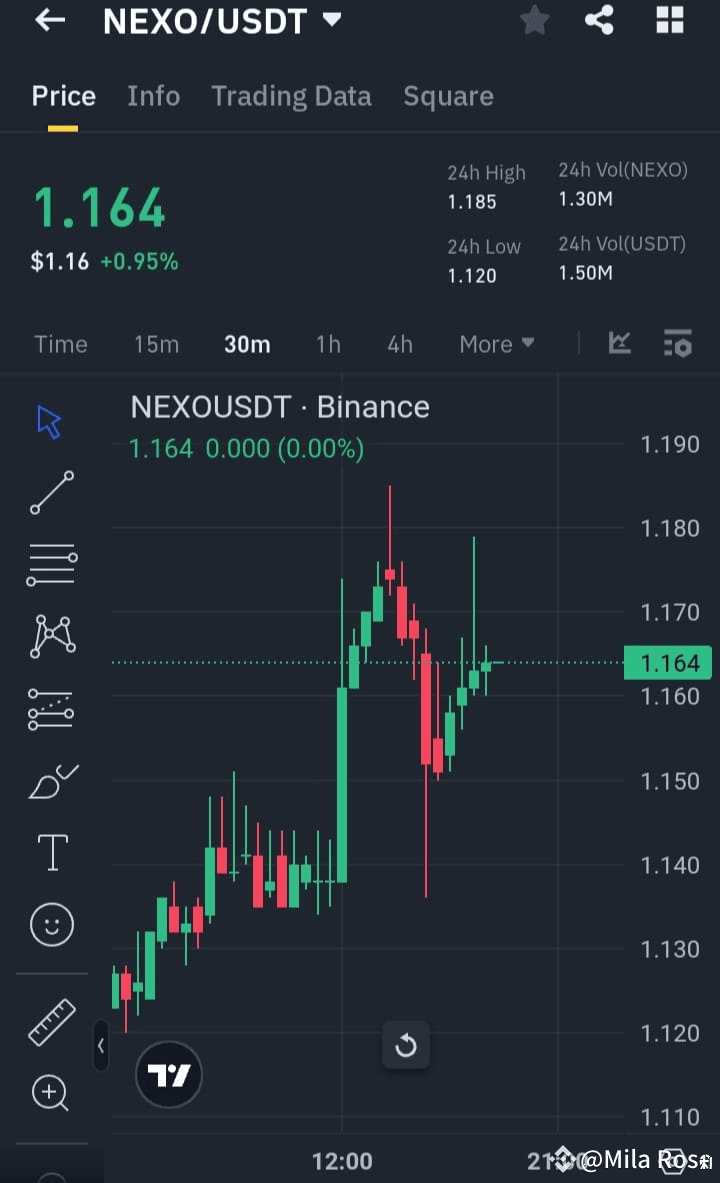This screenshot has width=720, height=1183.
Task: Open the Info tab
Action: point(153,96)
